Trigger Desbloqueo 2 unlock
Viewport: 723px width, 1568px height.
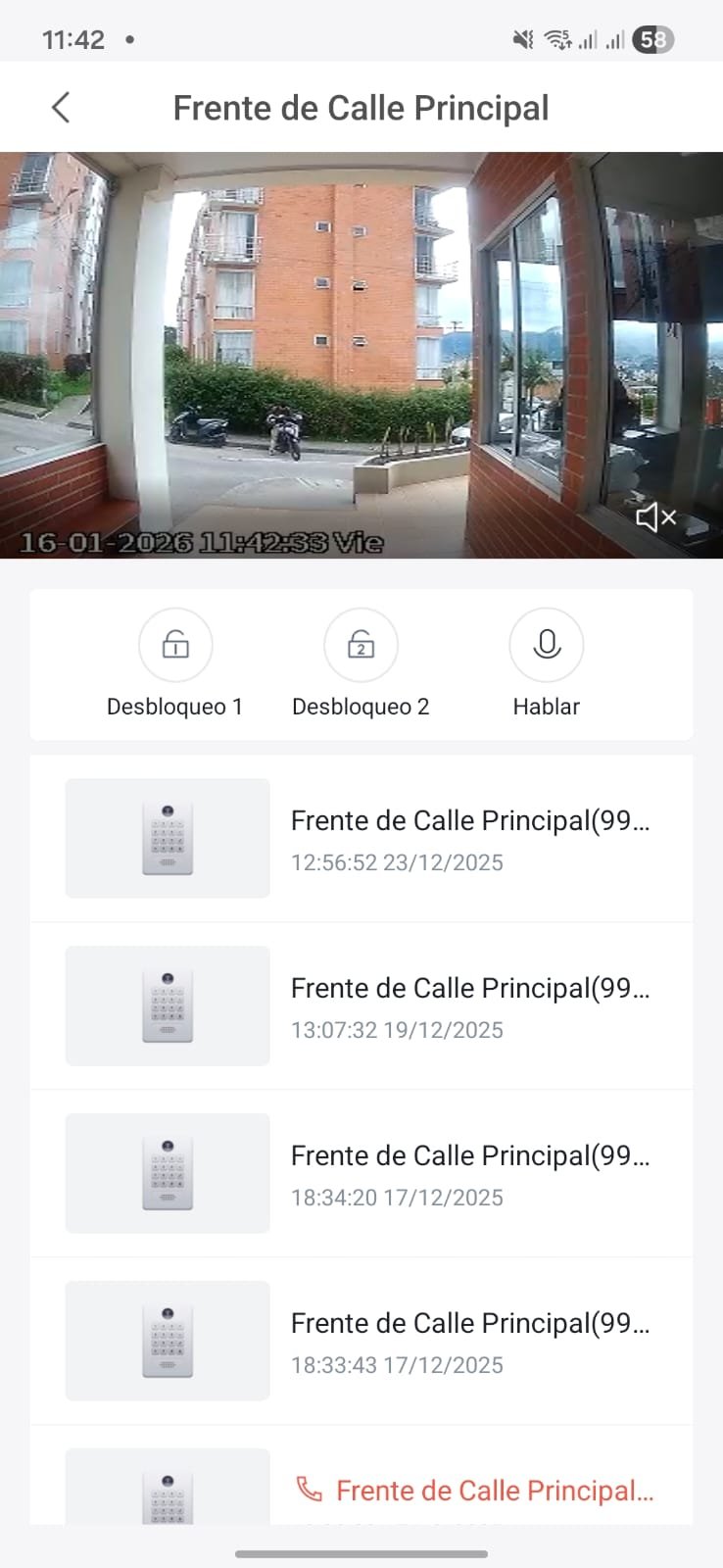[361, 646]
